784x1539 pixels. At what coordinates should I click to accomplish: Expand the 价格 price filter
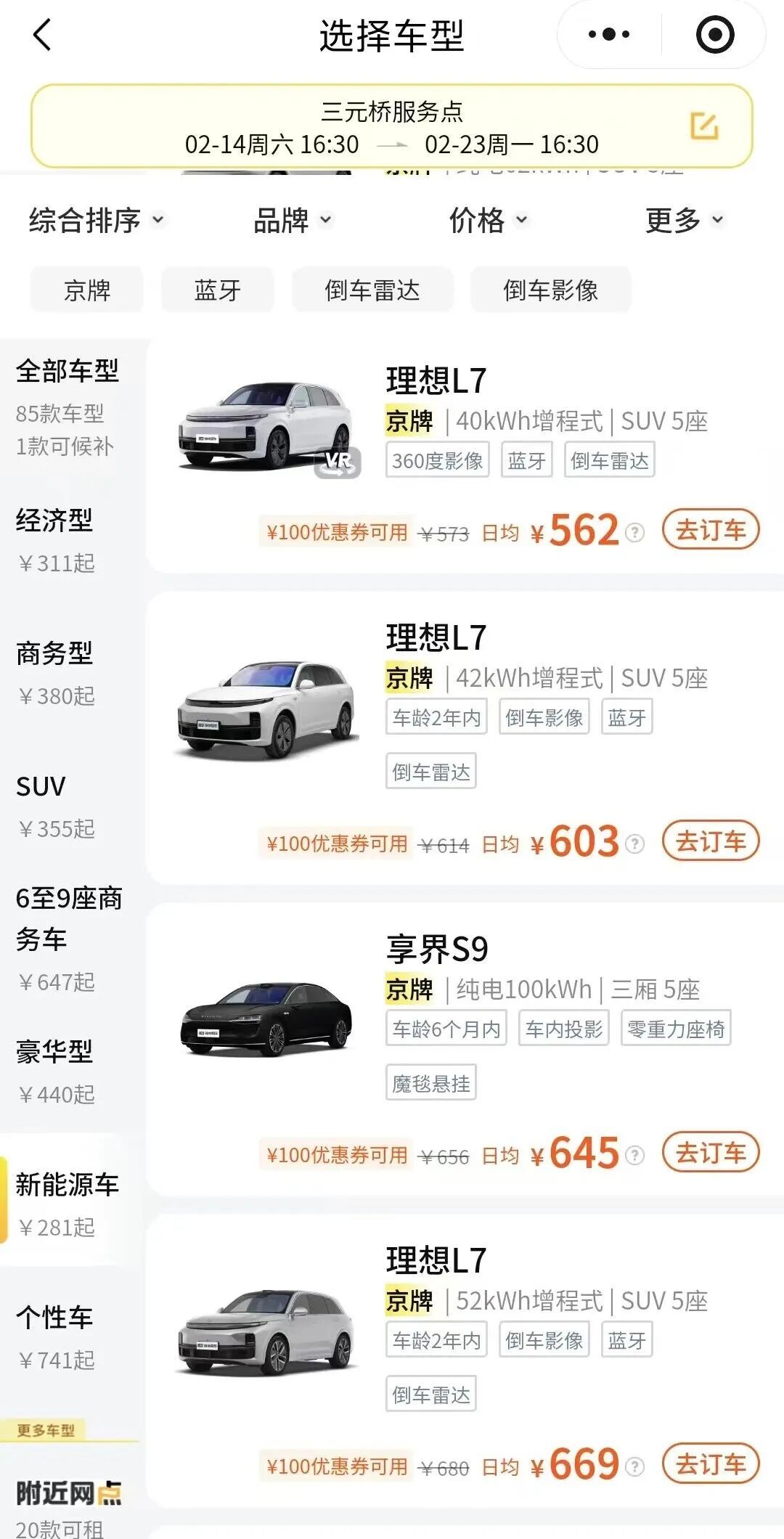(x=489, y=220)
